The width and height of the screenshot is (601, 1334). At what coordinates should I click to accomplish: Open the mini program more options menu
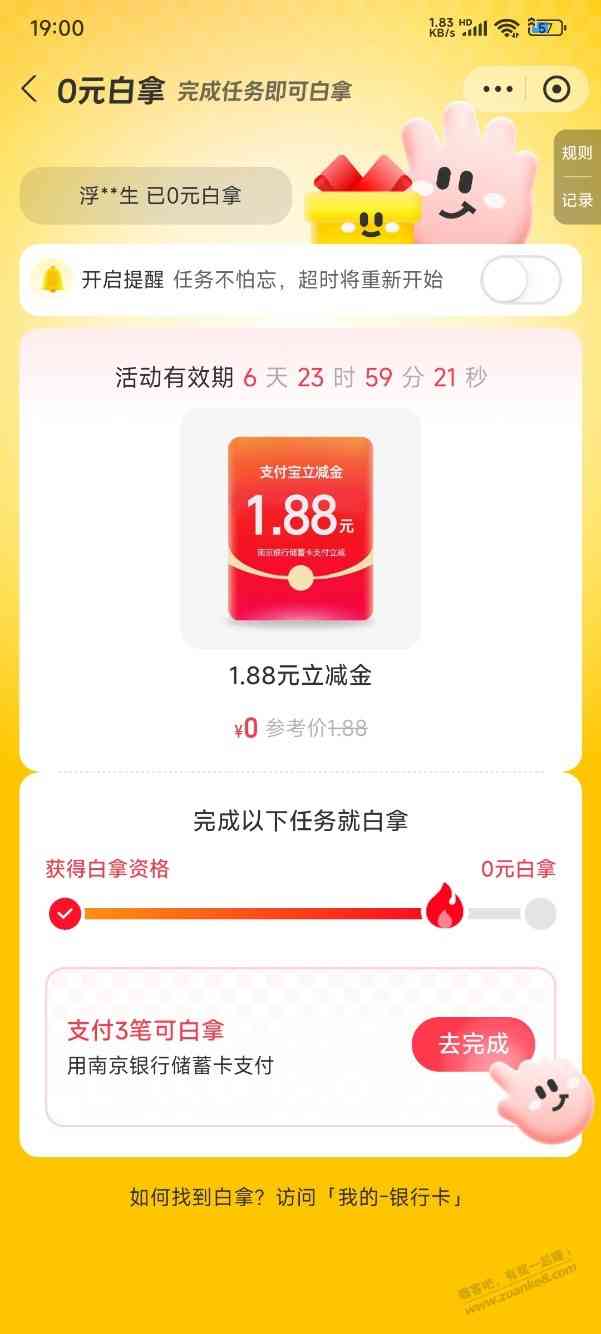pos(497,90)
